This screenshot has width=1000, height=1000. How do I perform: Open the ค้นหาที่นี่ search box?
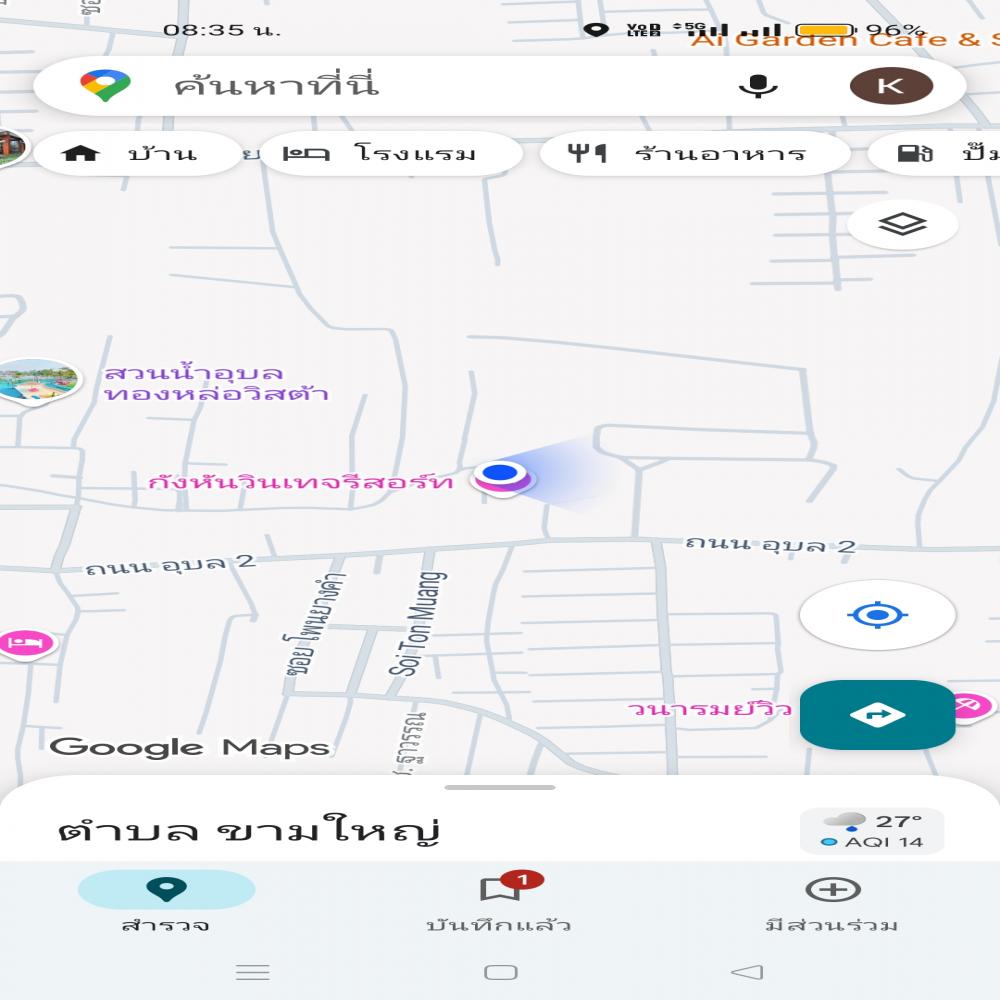click(400, 86)
